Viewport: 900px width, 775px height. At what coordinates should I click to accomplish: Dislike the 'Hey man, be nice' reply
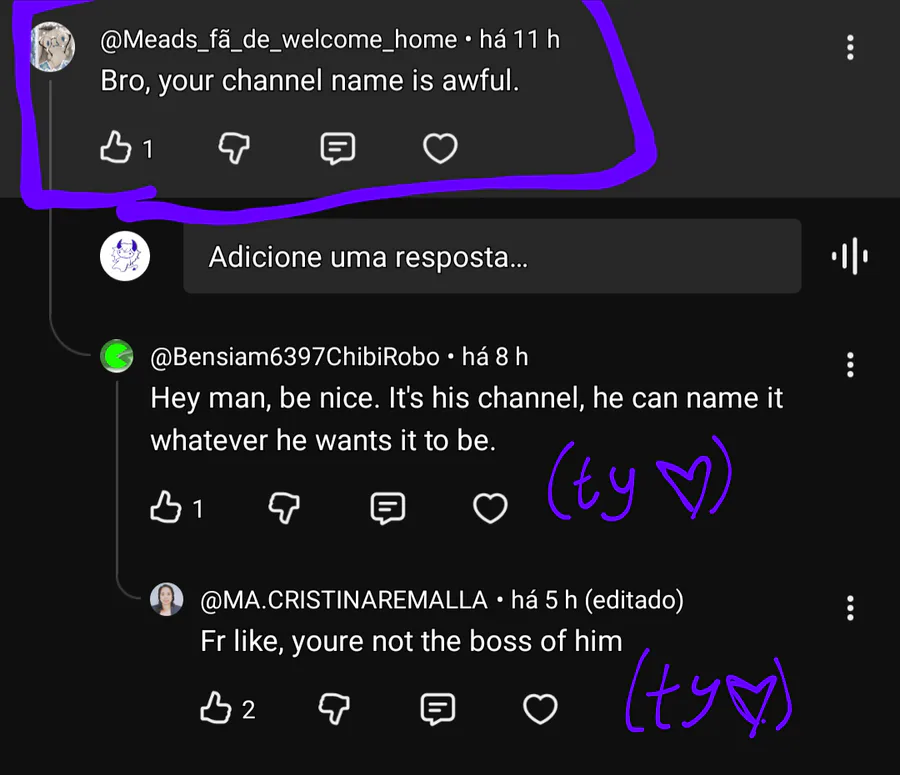(x=284, y=508)
